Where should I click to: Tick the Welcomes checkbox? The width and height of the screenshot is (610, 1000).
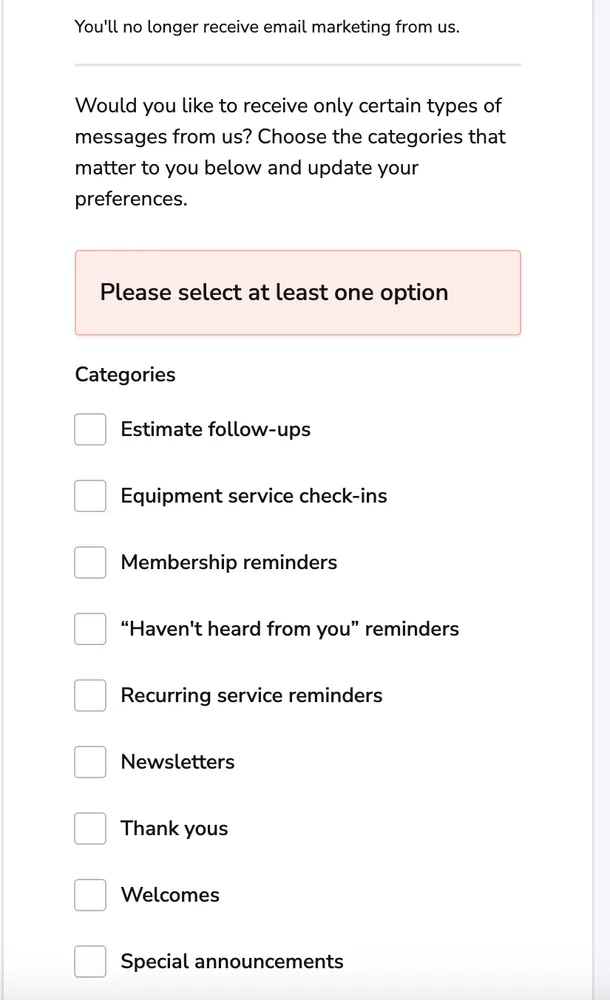[90, 895]
